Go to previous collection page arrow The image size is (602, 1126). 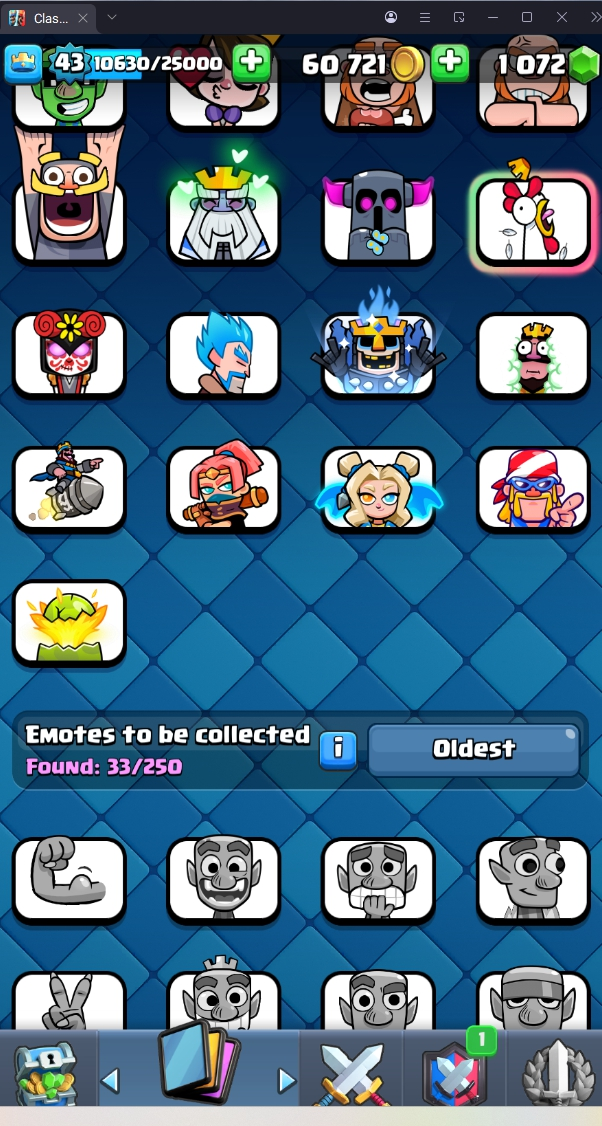pos(111,1080)
